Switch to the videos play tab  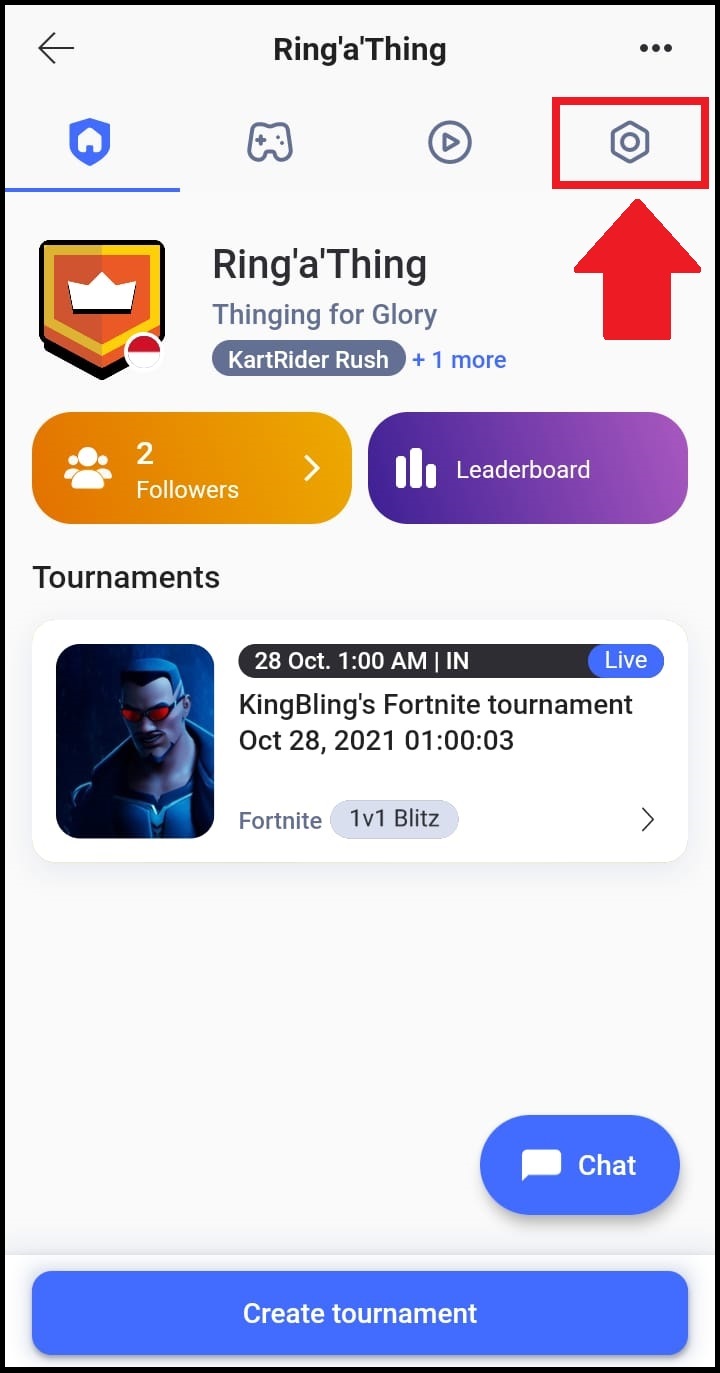click(449, 142)
